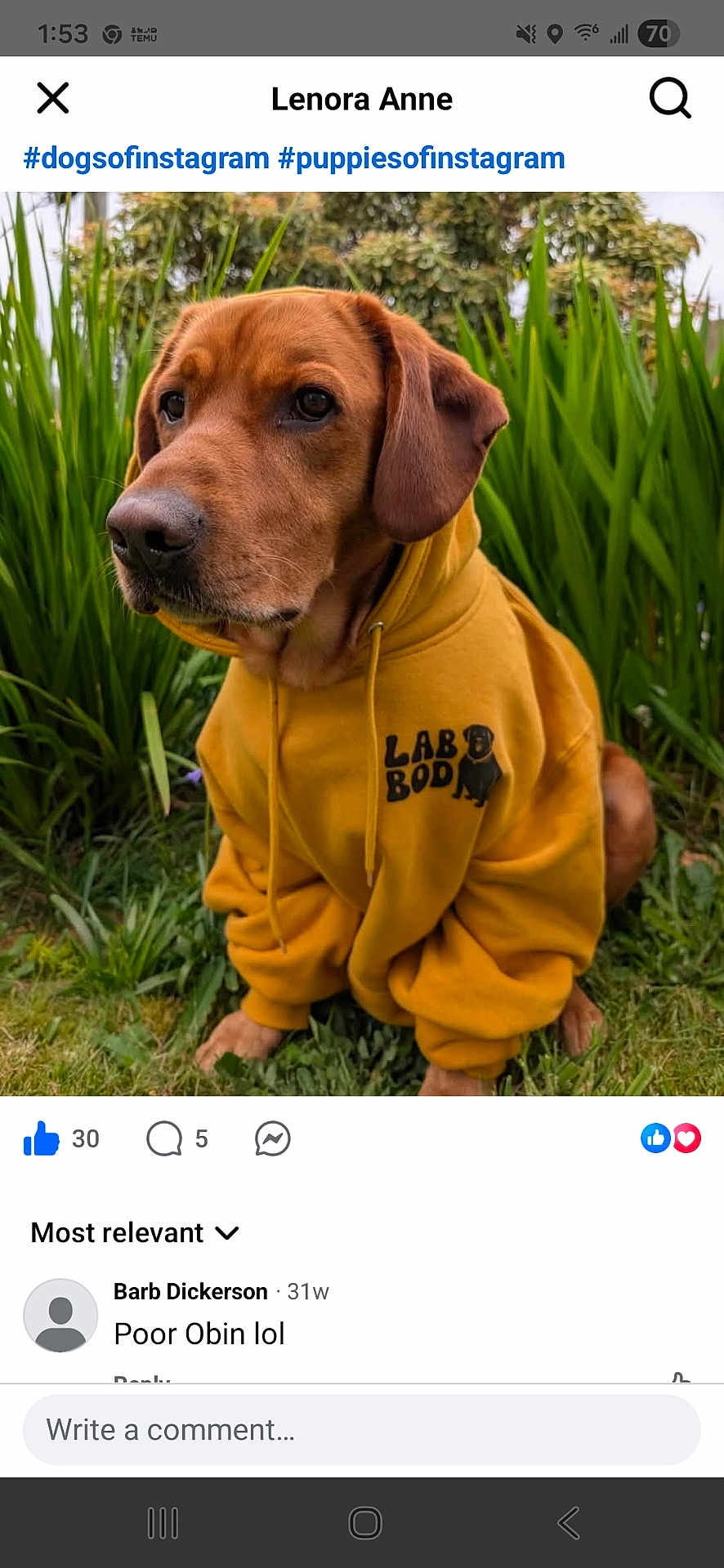The image size is (724, 1568).
Task: Close the Lenora Anne post view
Action: (x=53, y=98)
